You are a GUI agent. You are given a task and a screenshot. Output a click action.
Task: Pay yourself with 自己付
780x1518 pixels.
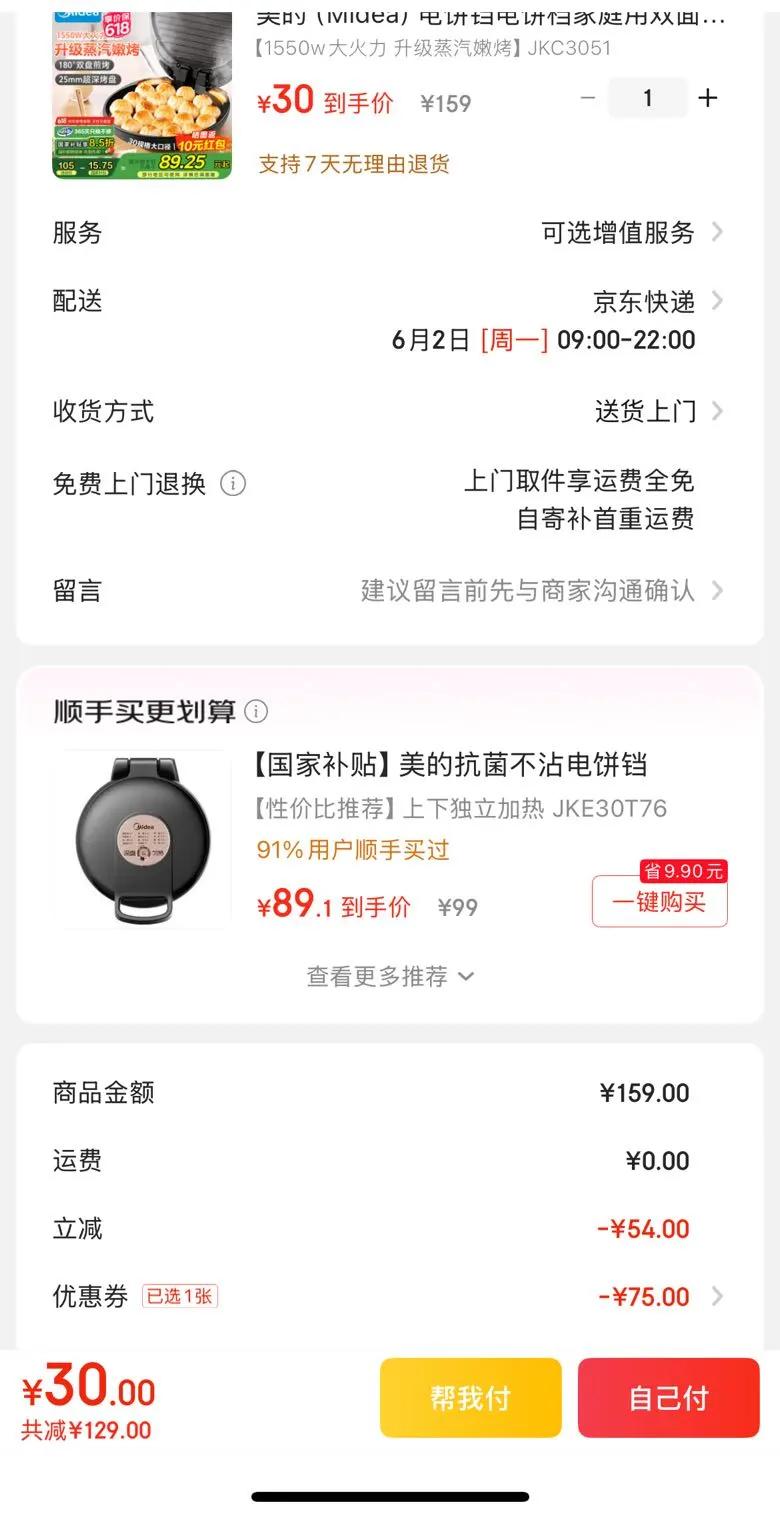(x=668, y=1397)
